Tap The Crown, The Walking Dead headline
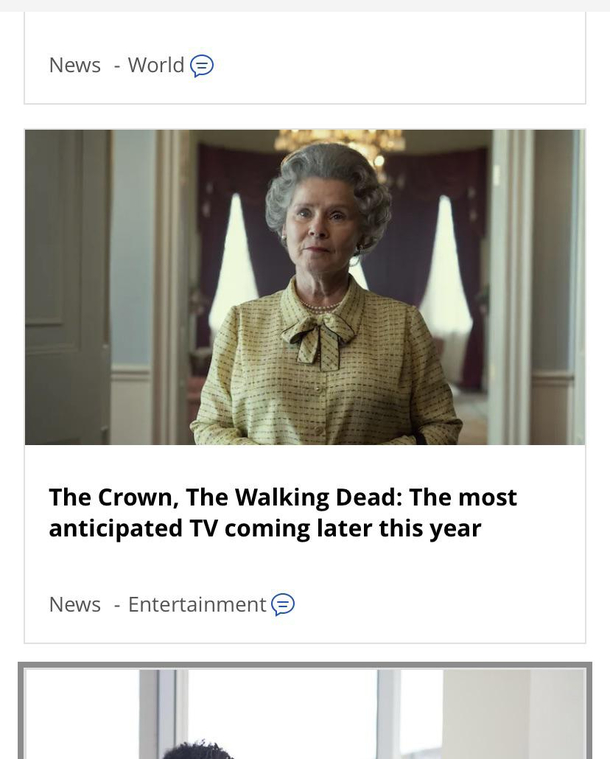The height and width of the screenshot is (759, 610). pos(282,512)
